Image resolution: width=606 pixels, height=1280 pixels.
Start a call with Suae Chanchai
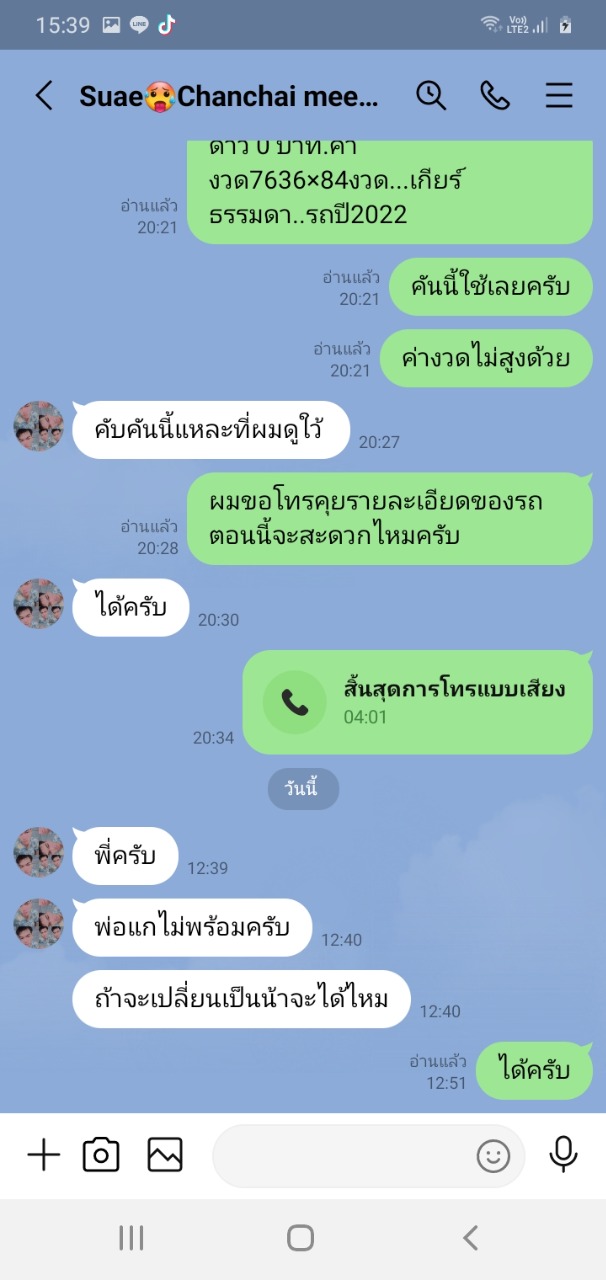(x=495, y=96)
